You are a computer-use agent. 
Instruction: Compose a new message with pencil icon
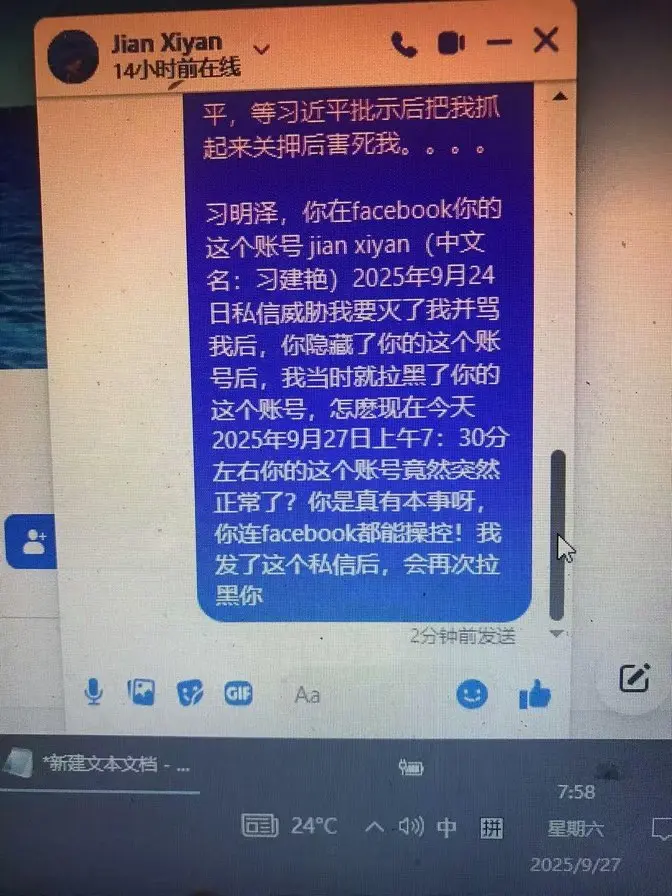point(634,678)
